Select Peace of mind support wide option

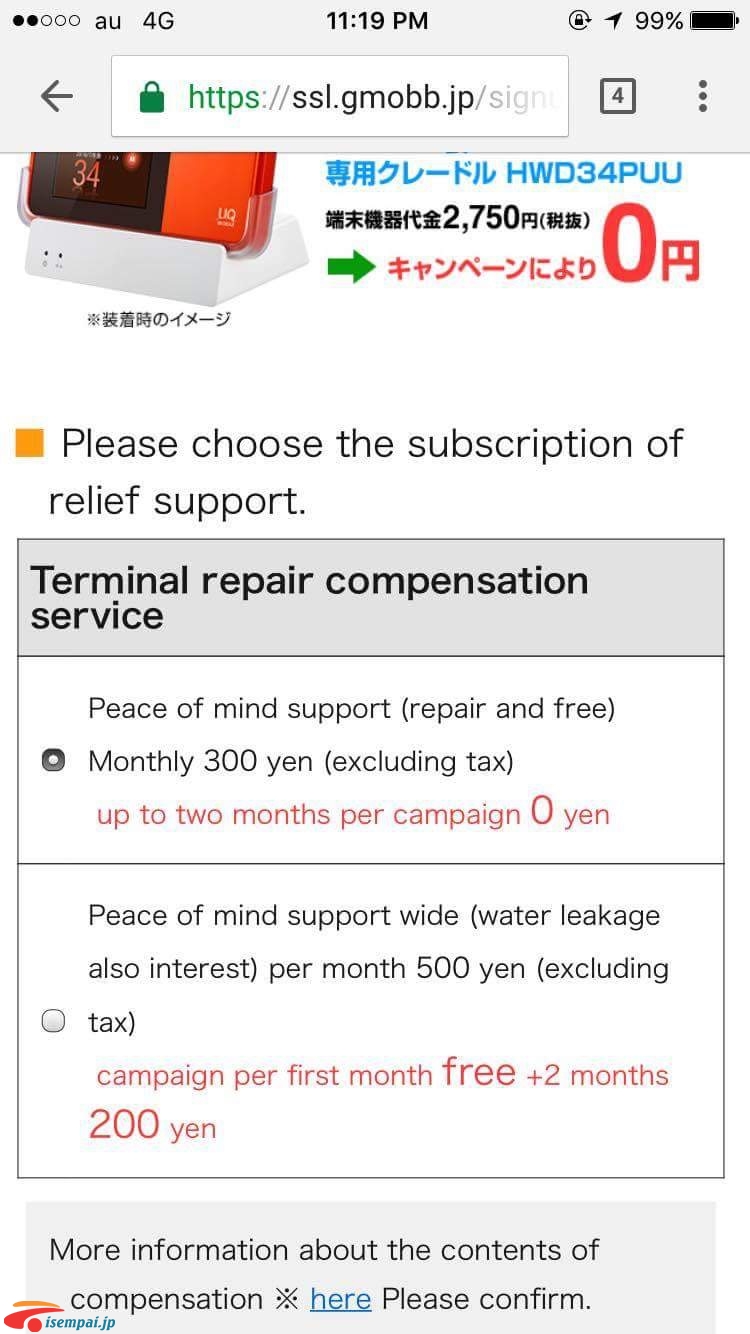(x=54, y=1021)
